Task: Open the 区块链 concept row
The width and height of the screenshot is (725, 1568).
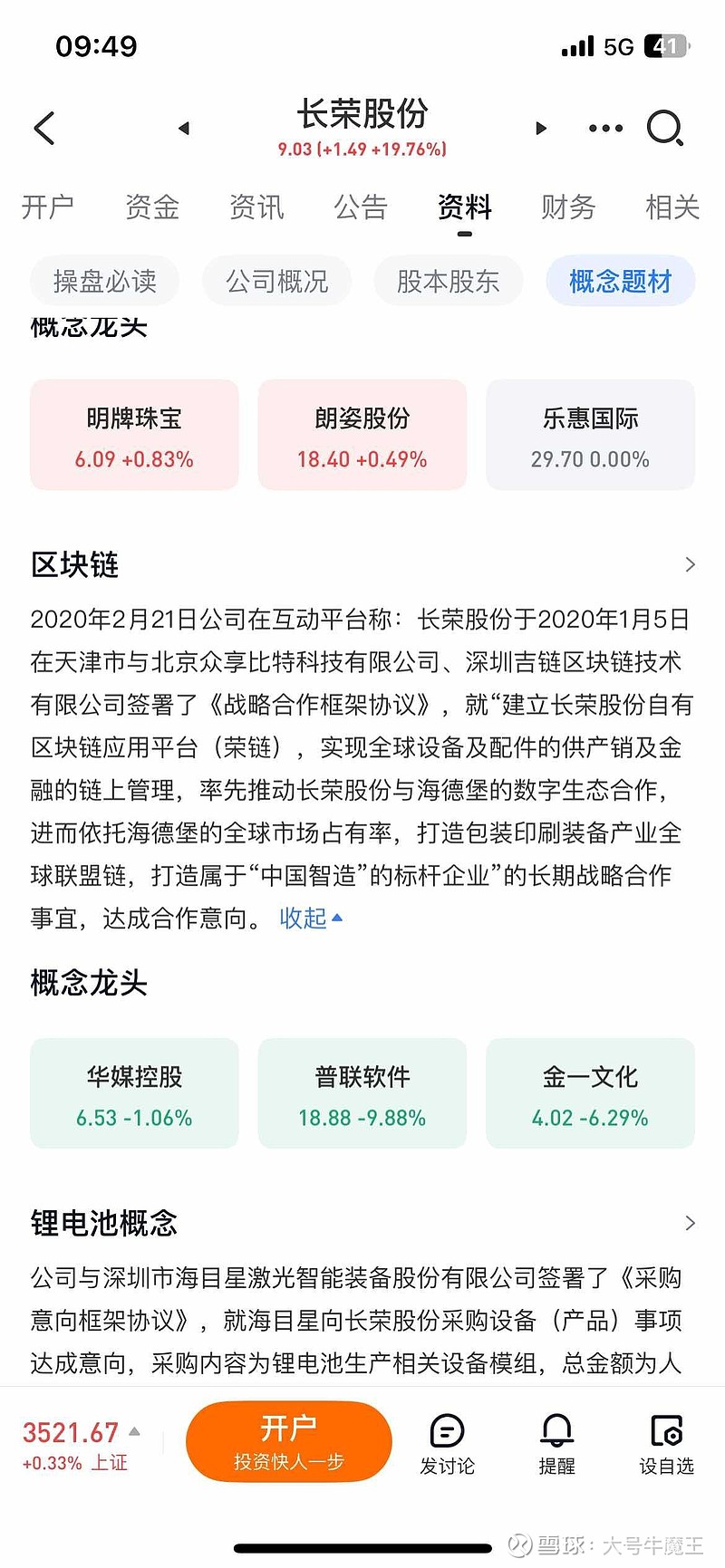Action: coord(362,564)
